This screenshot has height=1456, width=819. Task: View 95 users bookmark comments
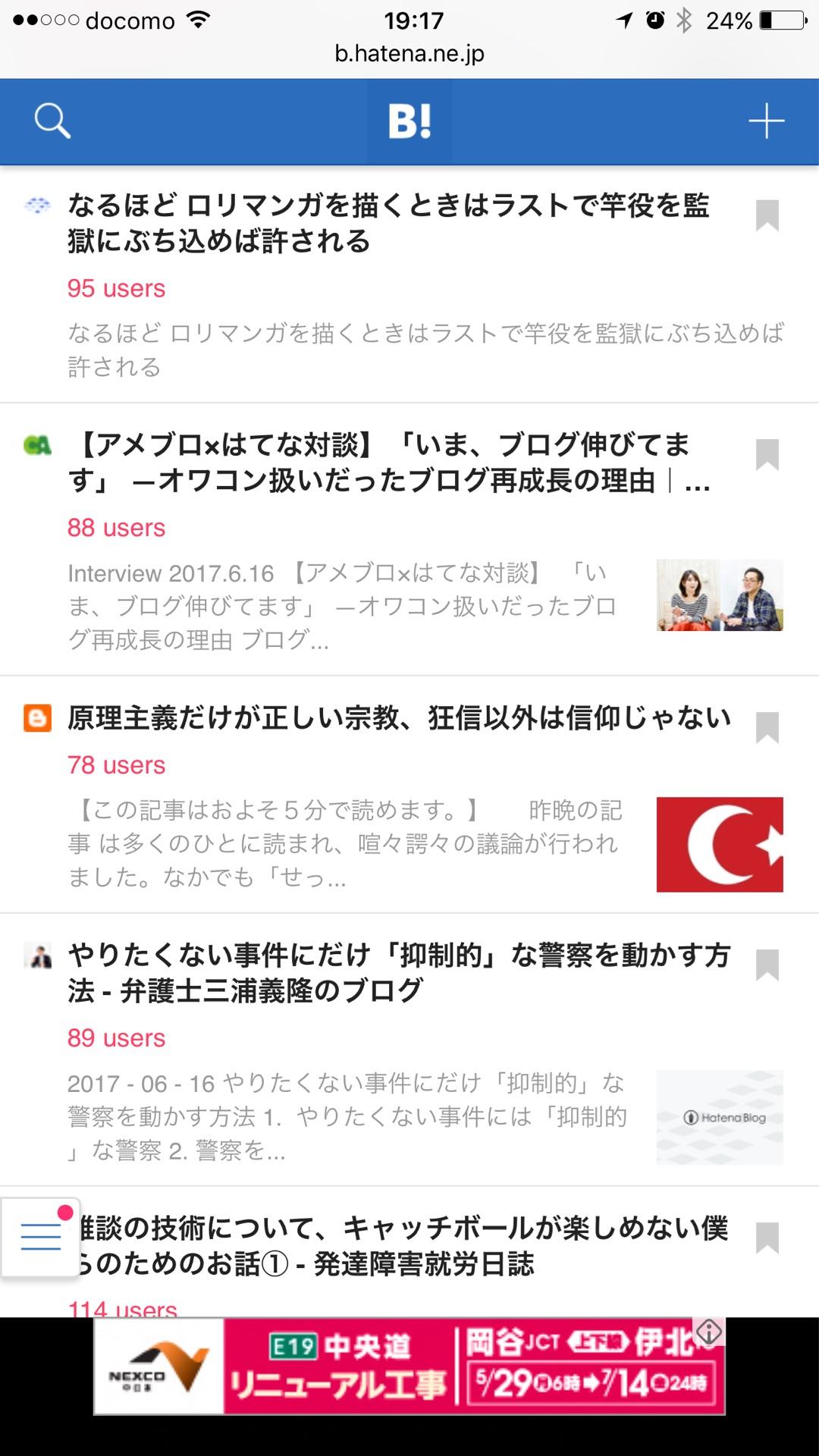point(116,289)
